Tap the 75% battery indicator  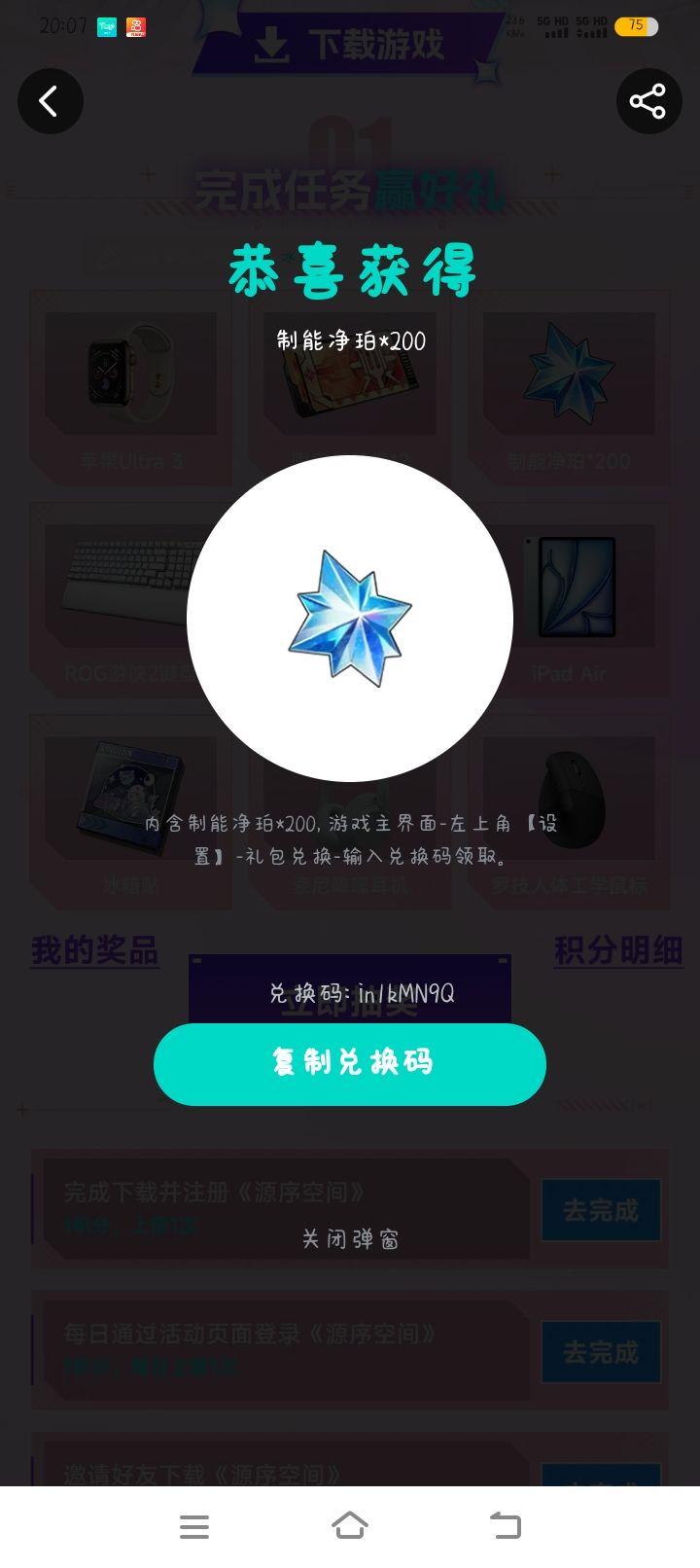coord(637,25)
